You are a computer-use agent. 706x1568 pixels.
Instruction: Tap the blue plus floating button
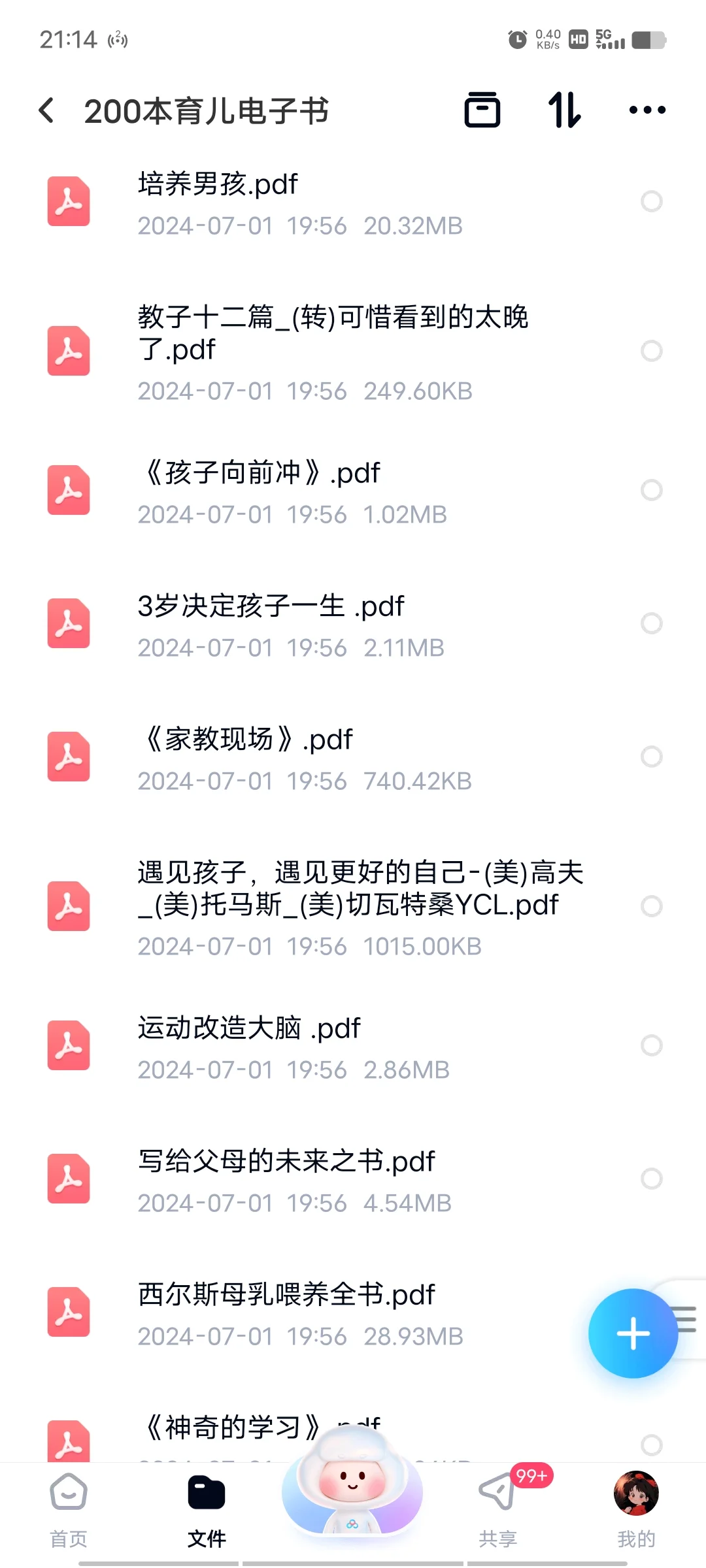click(x=633, y=1333)
